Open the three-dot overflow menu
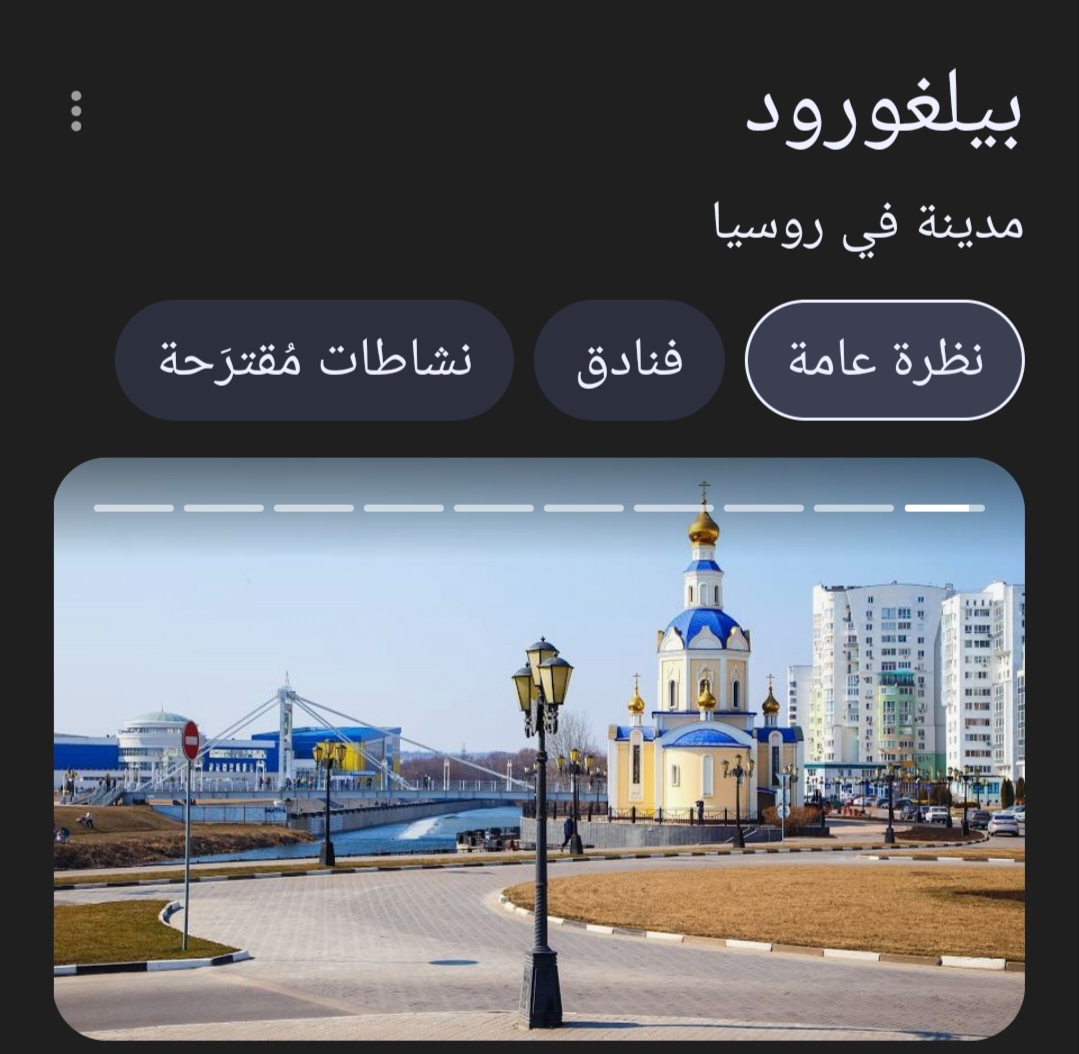The width and height of the screenshot is (1079, 1054). [76, 111]
